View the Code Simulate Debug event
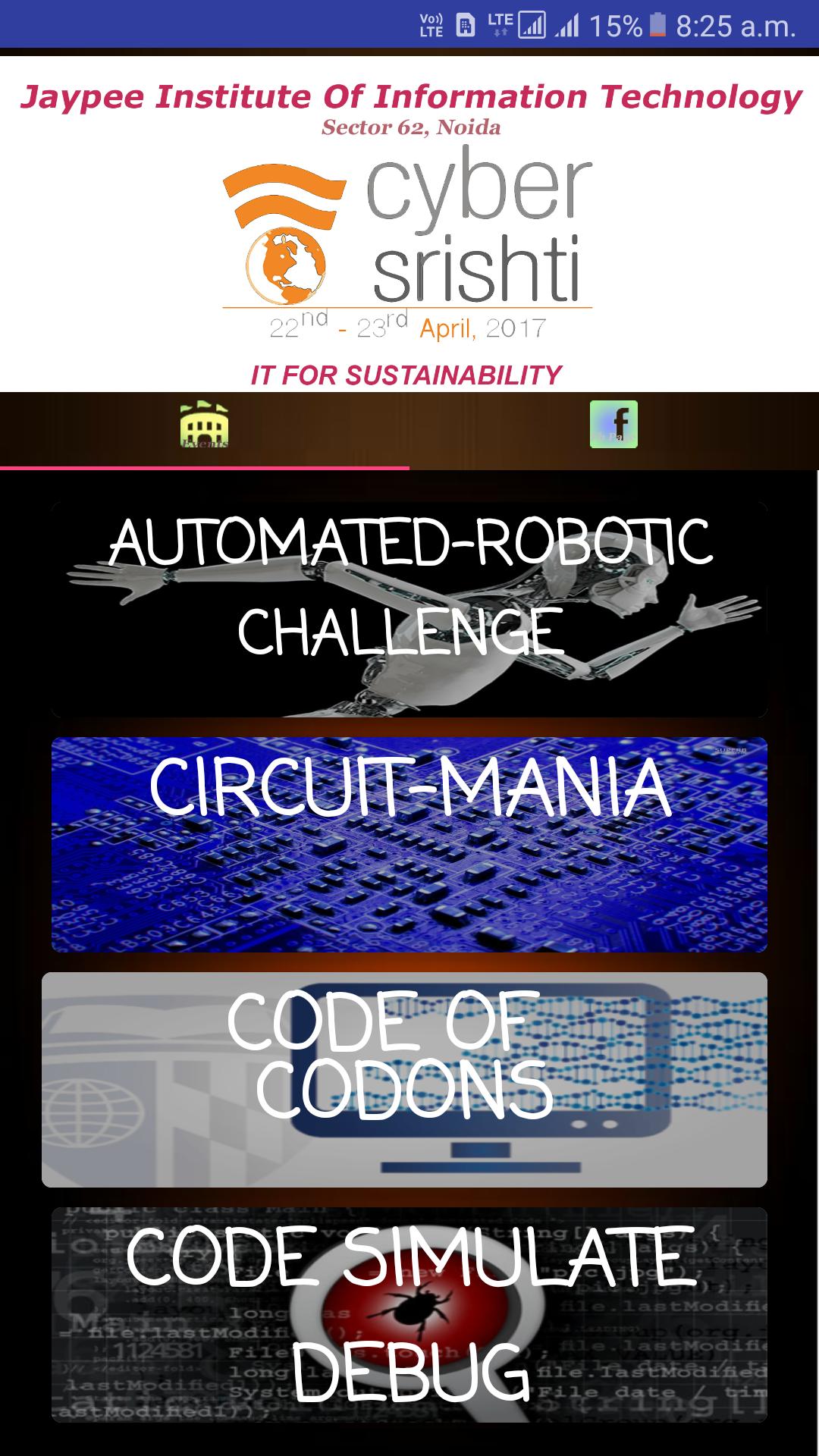 (x=409, y=1314)
